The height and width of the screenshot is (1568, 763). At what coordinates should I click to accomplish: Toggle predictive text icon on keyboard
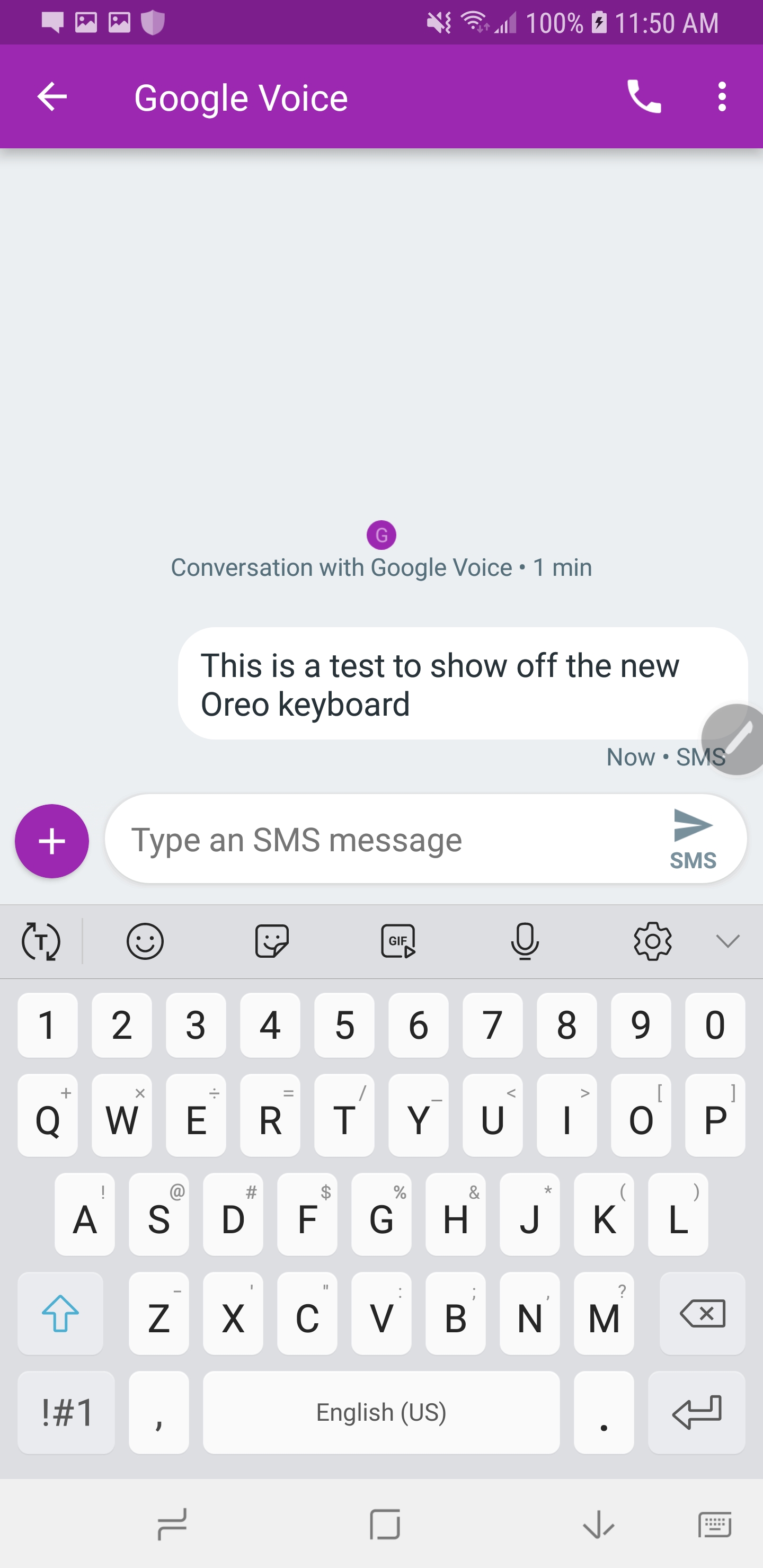pyautogui.click(x=41, y=942)
